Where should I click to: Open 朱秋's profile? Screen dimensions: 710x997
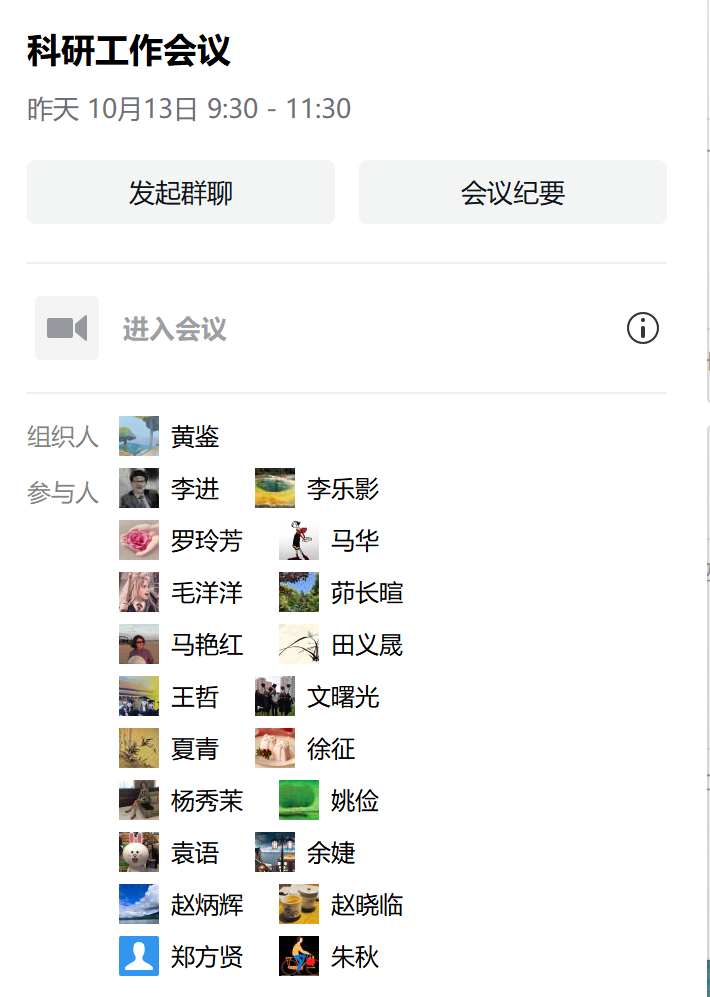click(353, 957)
